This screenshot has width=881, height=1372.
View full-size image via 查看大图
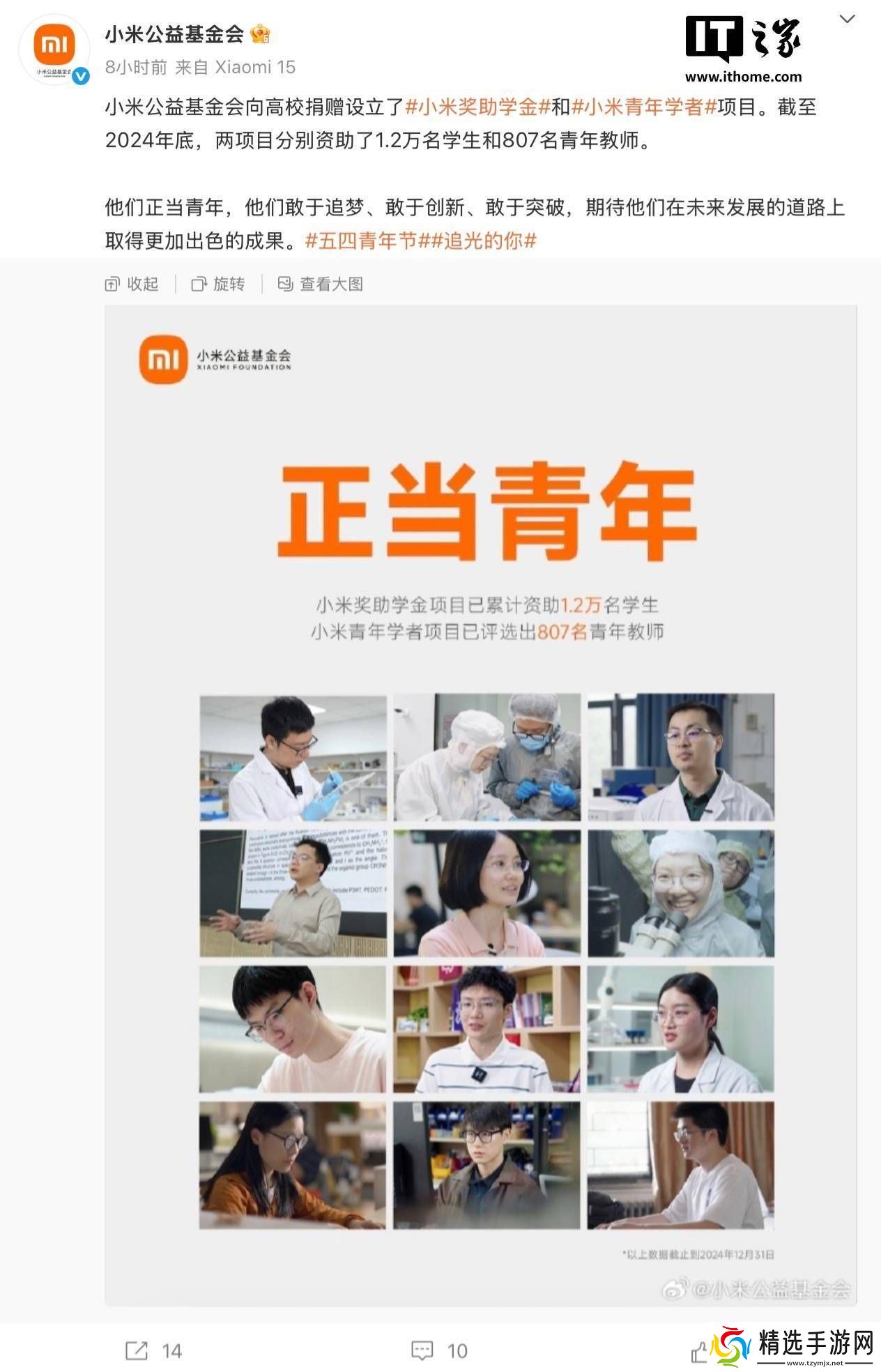(321, 284)
